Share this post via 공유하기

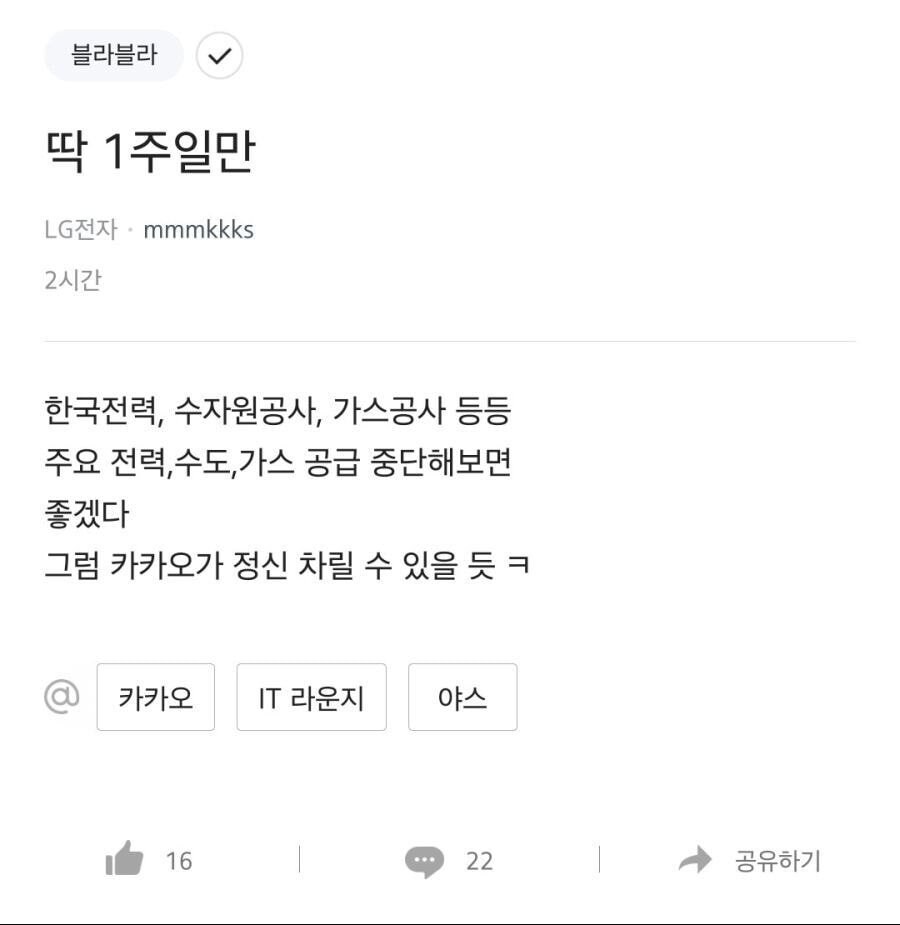point(750,860)
